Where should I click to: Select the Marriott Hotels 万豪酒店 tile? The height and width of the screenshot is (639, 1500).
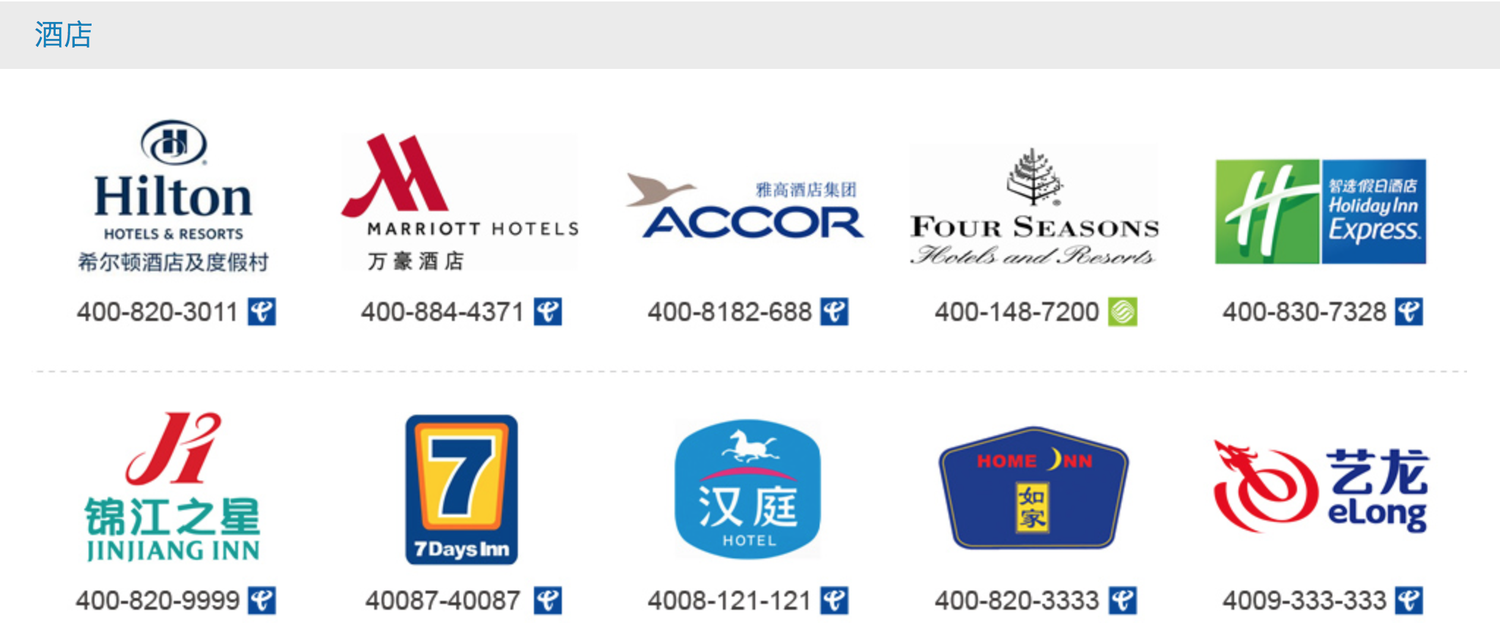click(x=460, y=202)
